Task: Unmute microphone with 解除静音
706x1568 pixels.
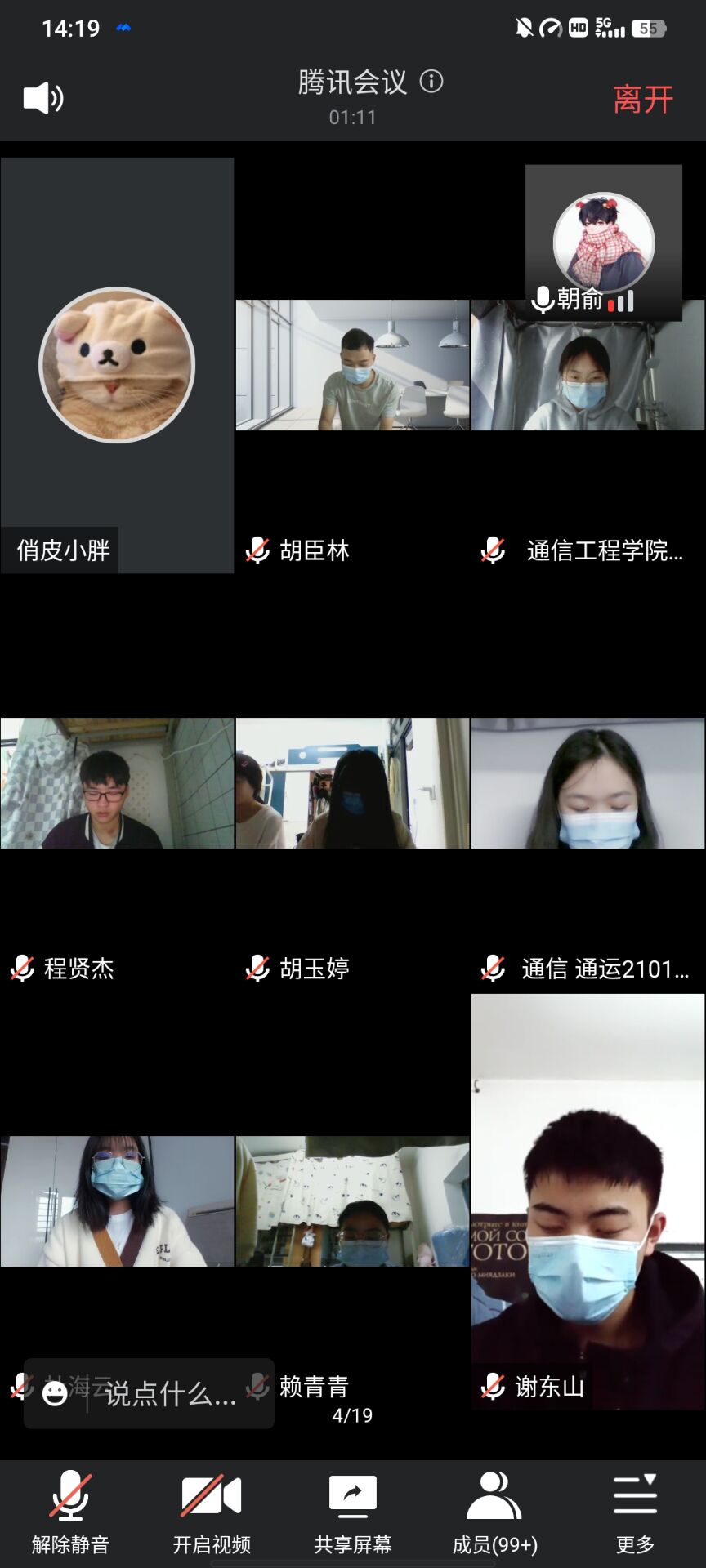Action: point(70,1512)
